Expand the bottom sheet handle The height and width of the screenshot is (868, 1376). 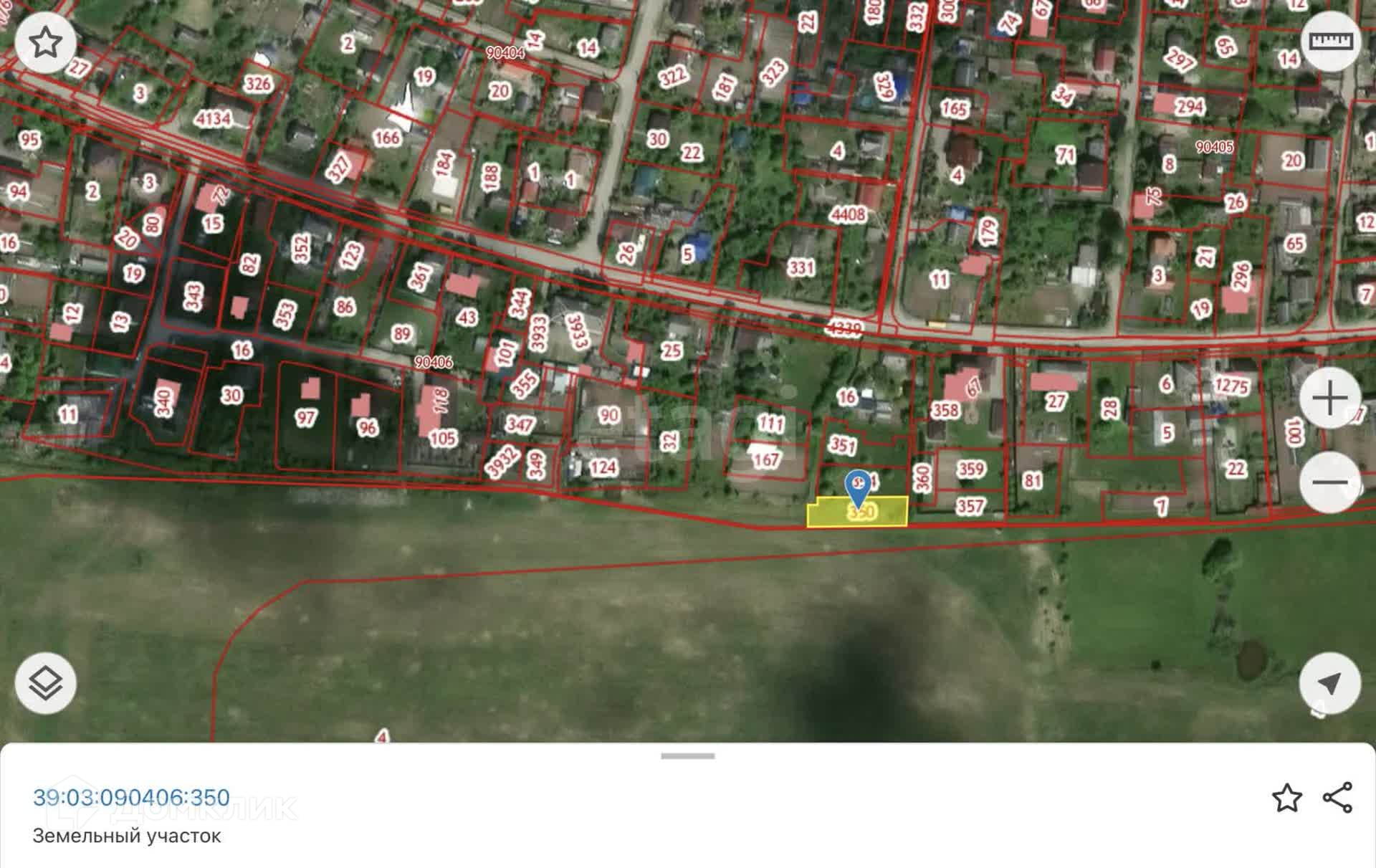(688, 755)
